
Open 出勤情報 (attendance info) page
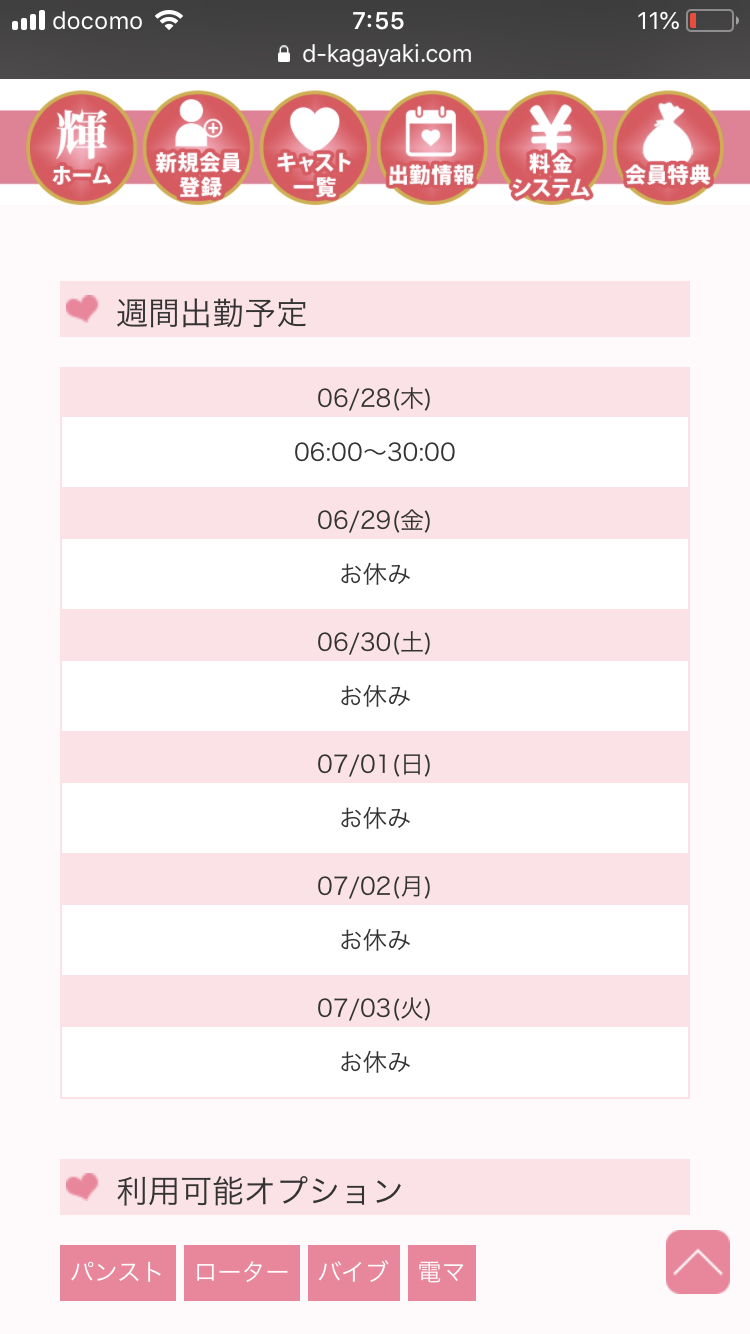pos(432,148)
